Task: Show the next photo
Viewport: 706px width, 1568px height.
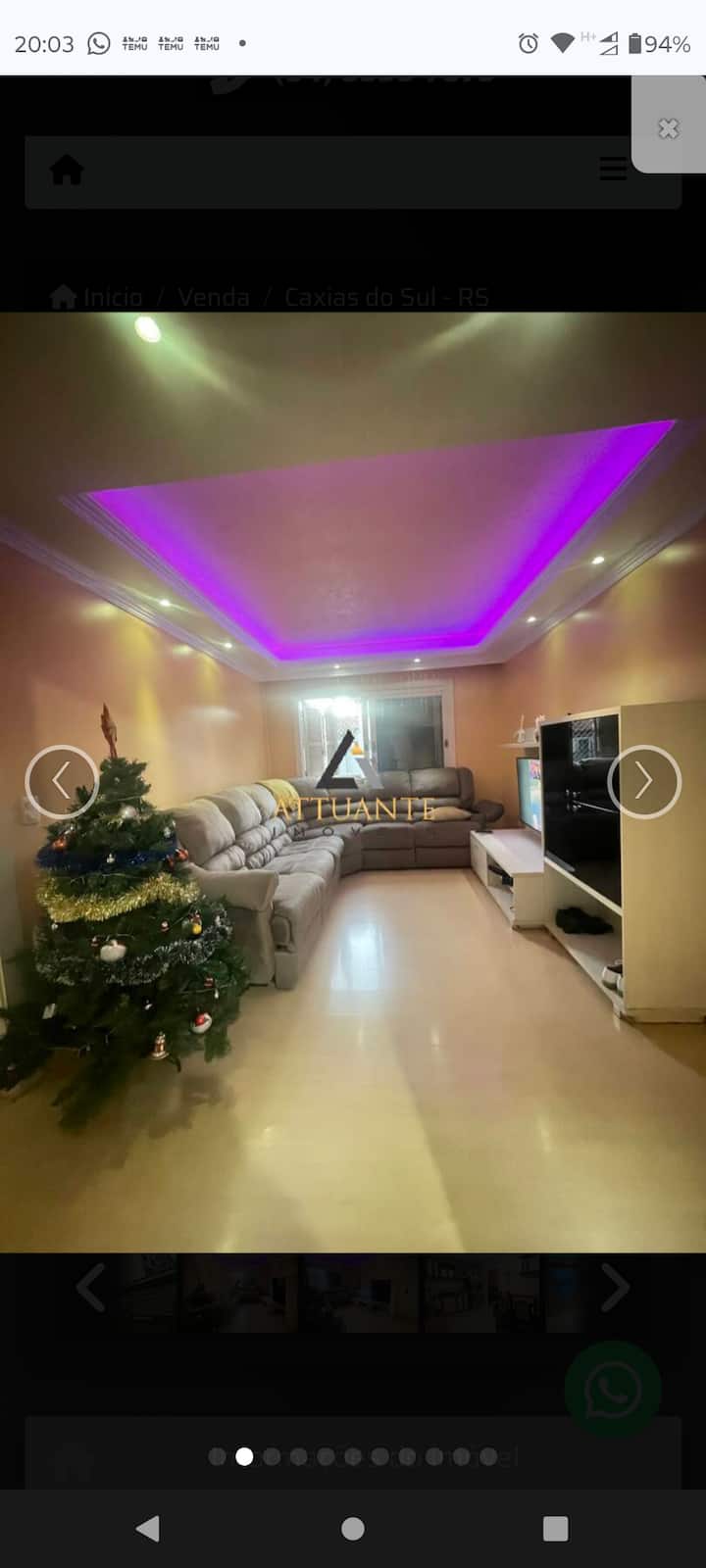Action: click(643, 781)
